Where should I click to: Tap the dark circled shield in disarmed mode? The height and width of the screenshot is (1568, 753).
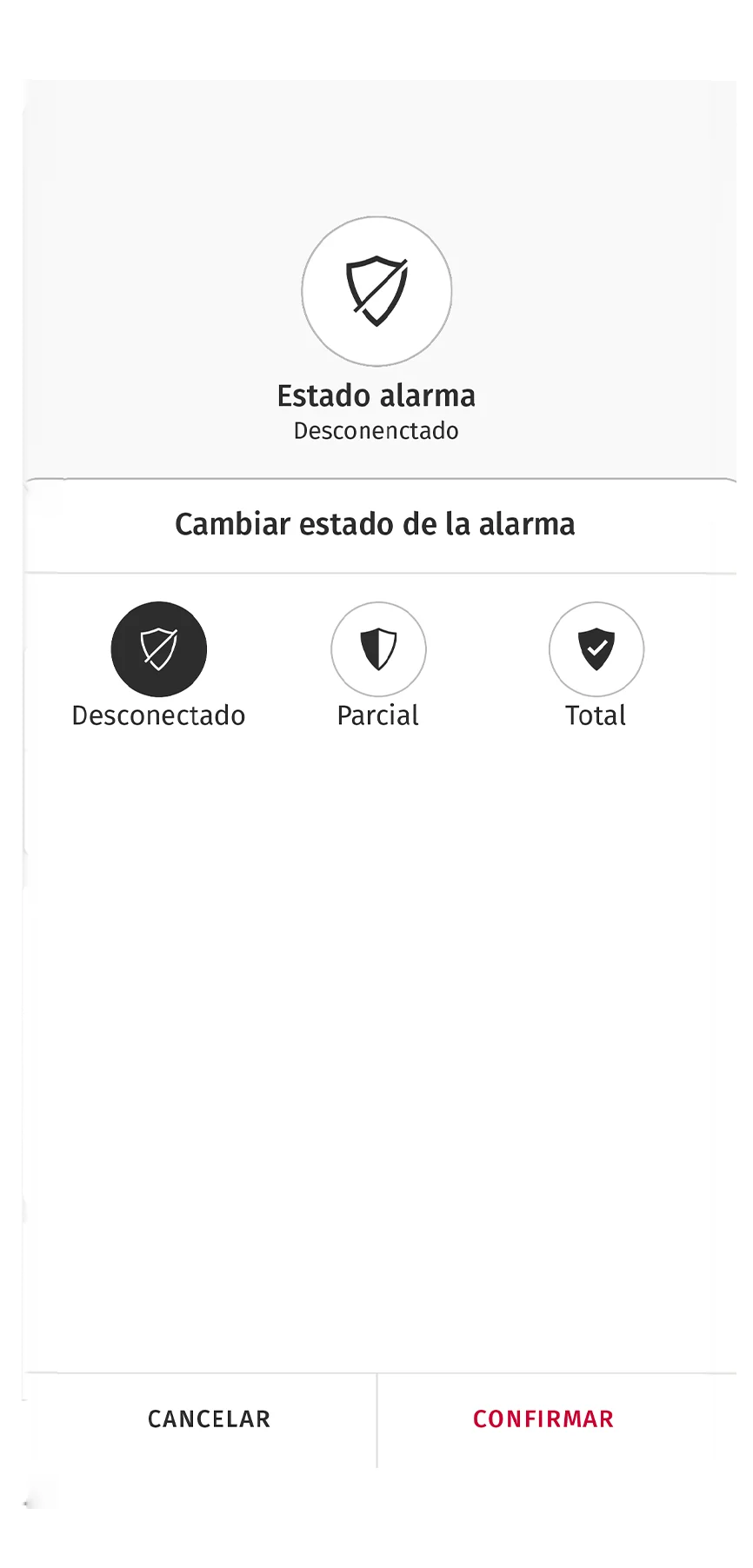click(158, 648)
